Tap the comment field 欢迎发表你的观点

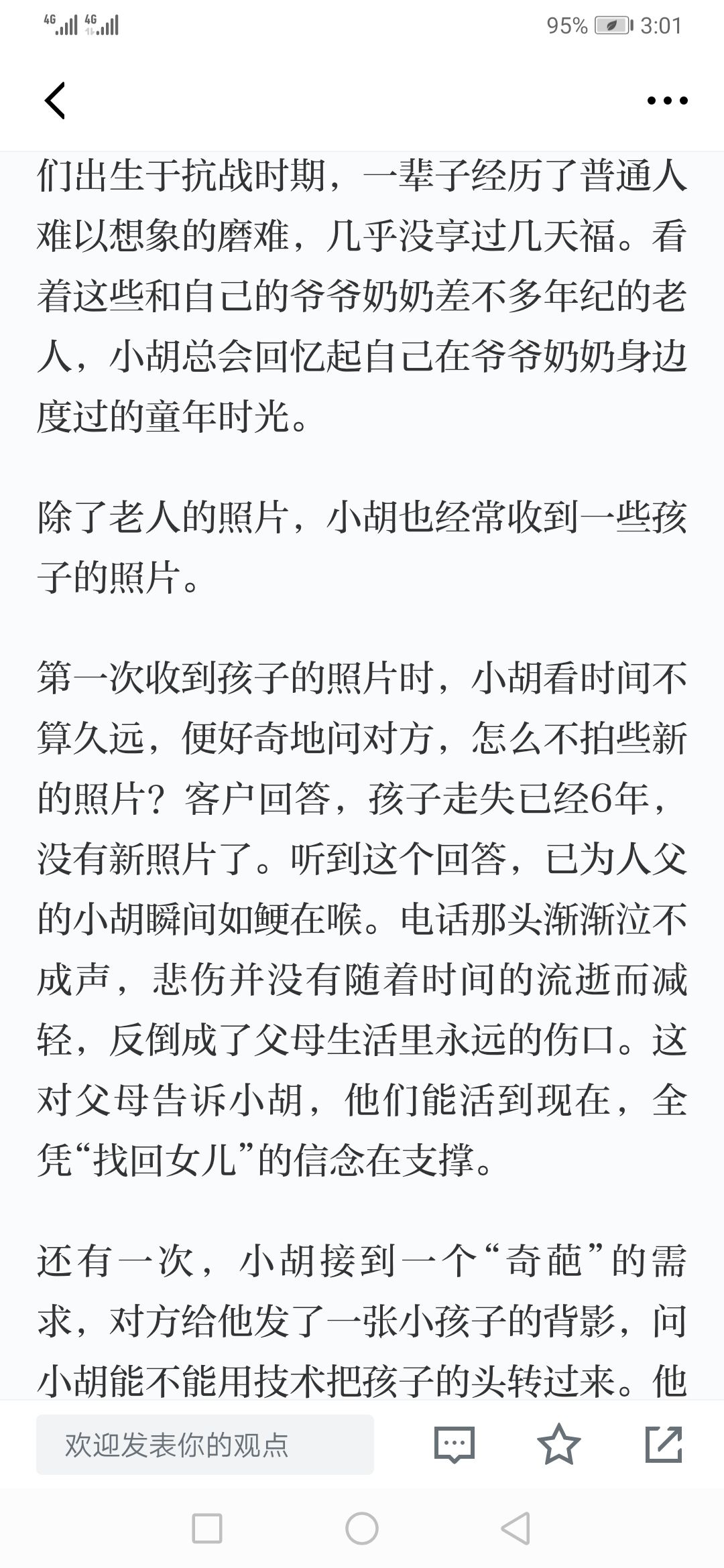[205, 1445]
